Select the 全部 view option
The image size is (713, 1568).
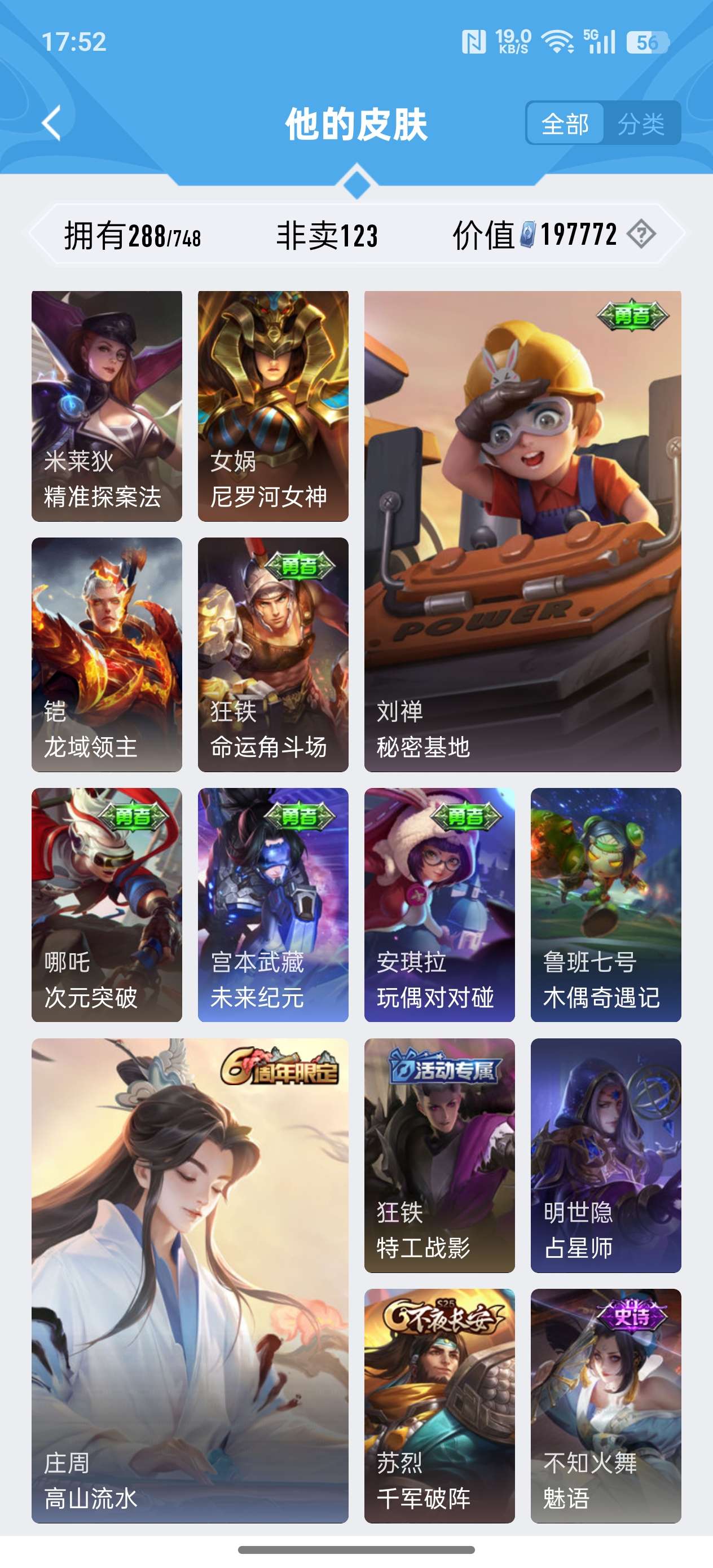pyautogui.click(x=565, y=124)
